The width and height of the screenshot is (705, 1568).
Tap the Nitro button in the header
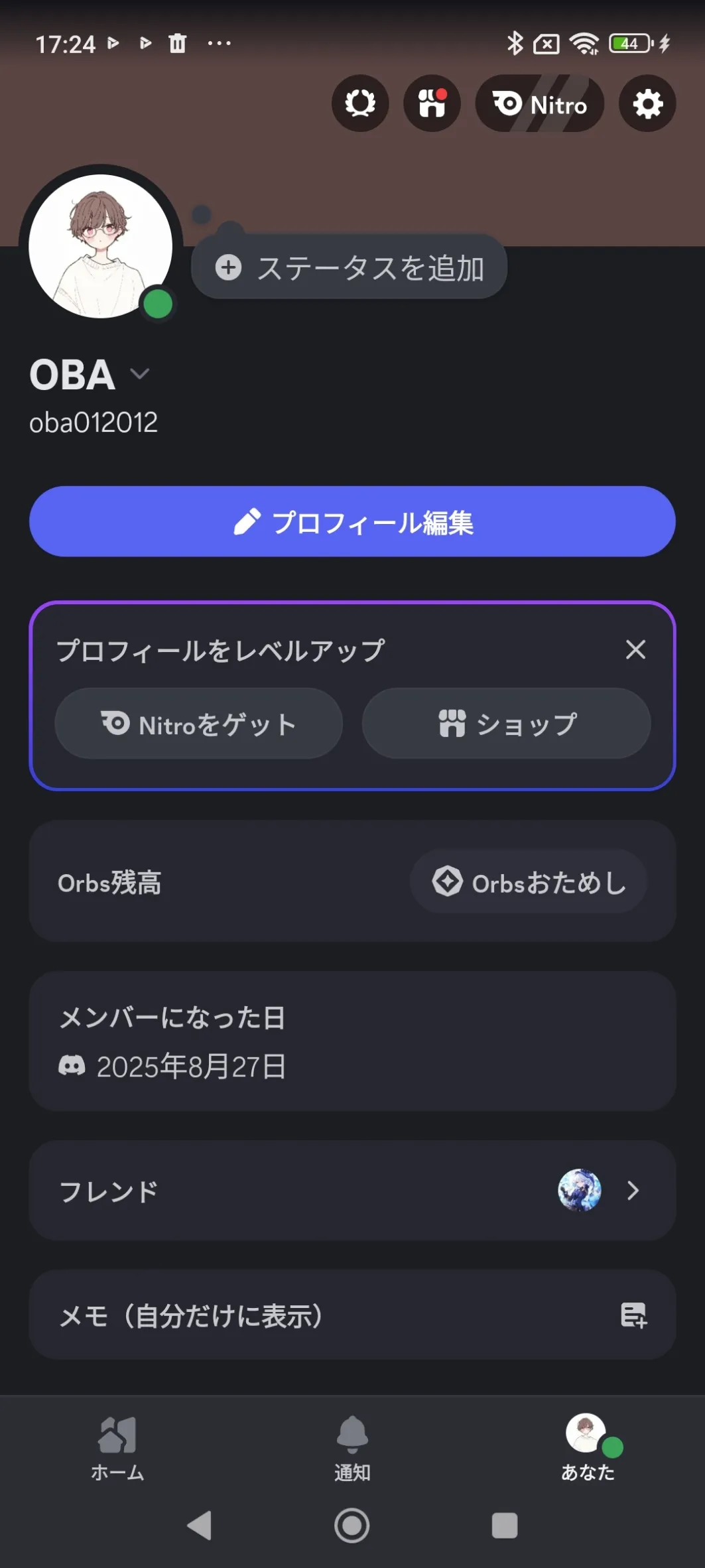click(x=539, y=103)
